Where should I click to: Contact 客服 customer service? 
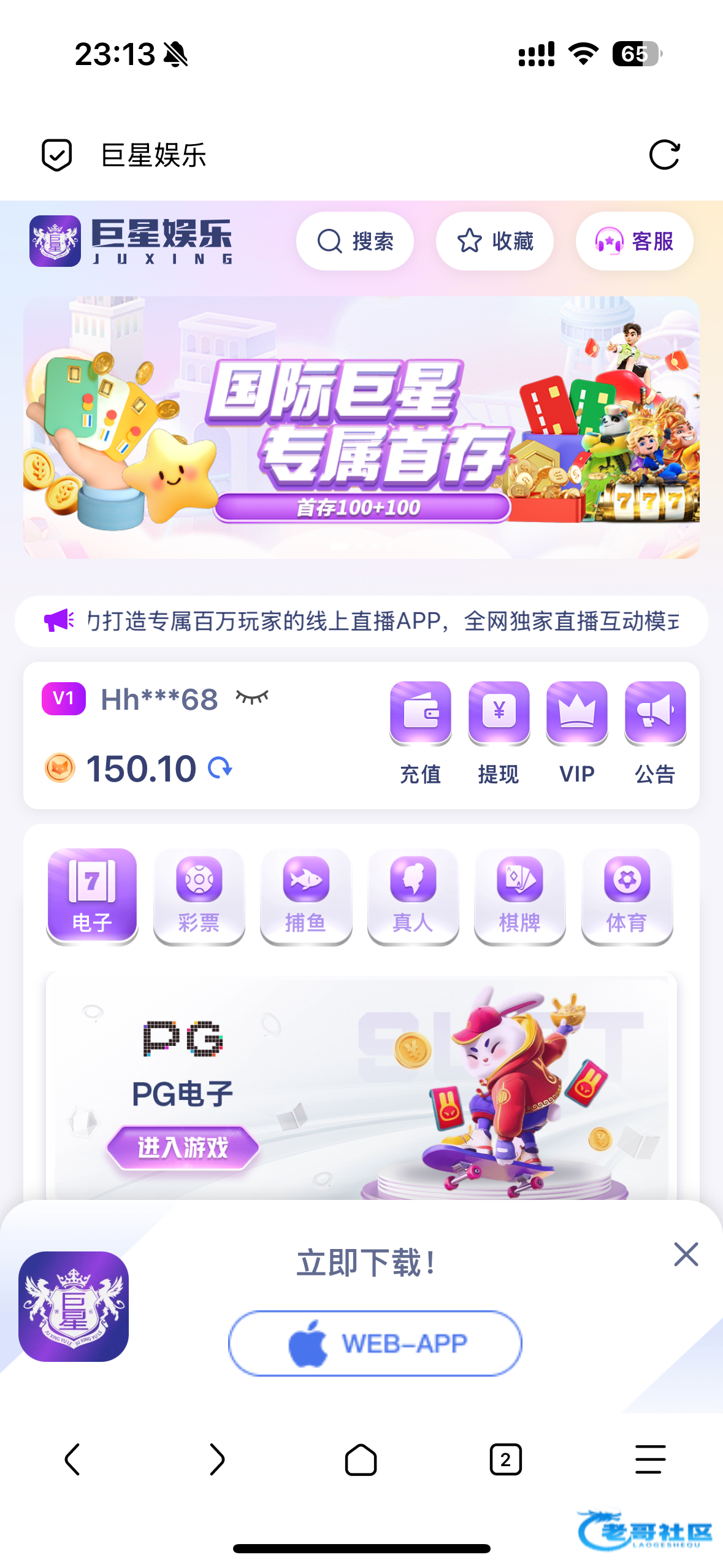(x=634, y=241)
